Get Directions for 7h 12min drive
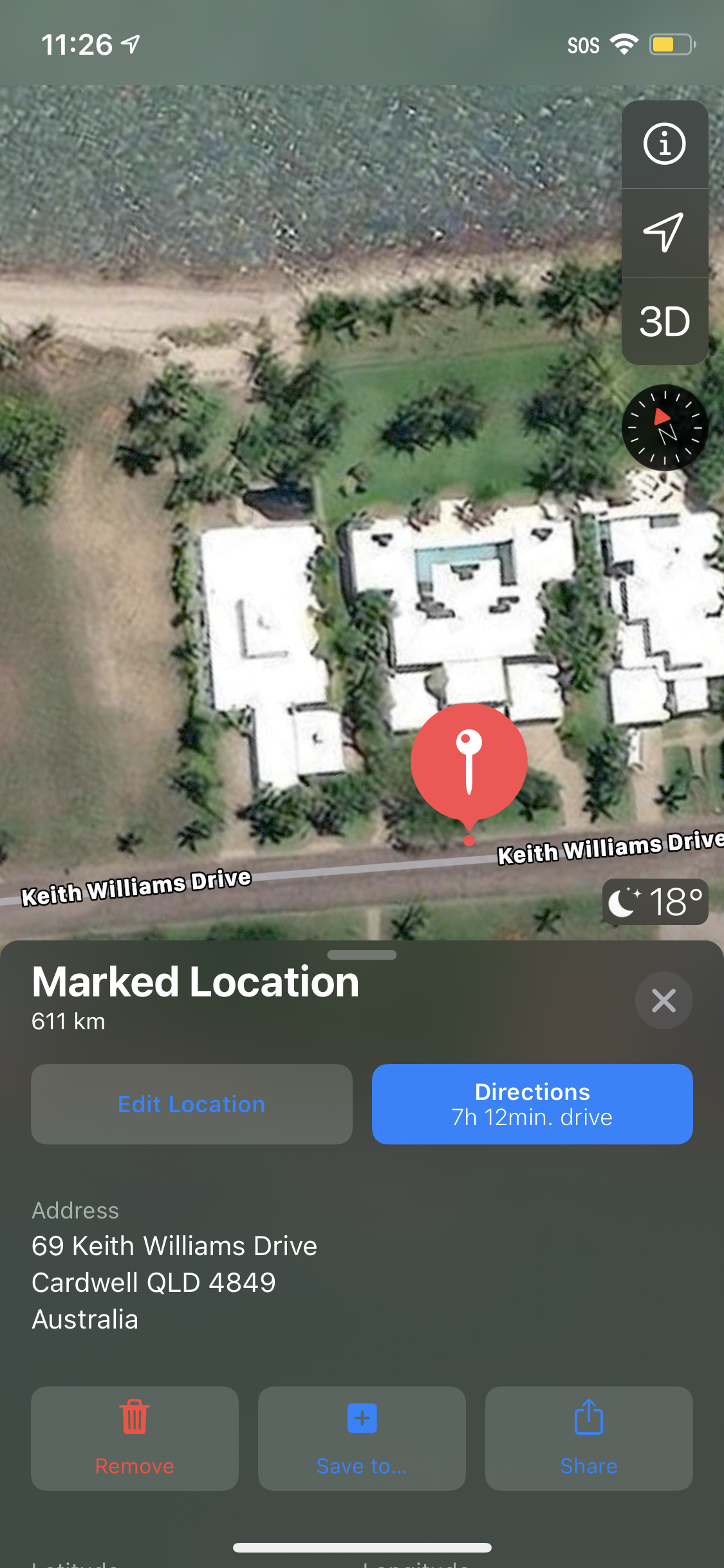This screenshot has width=724, height=1568. [x=532, y=1104]
